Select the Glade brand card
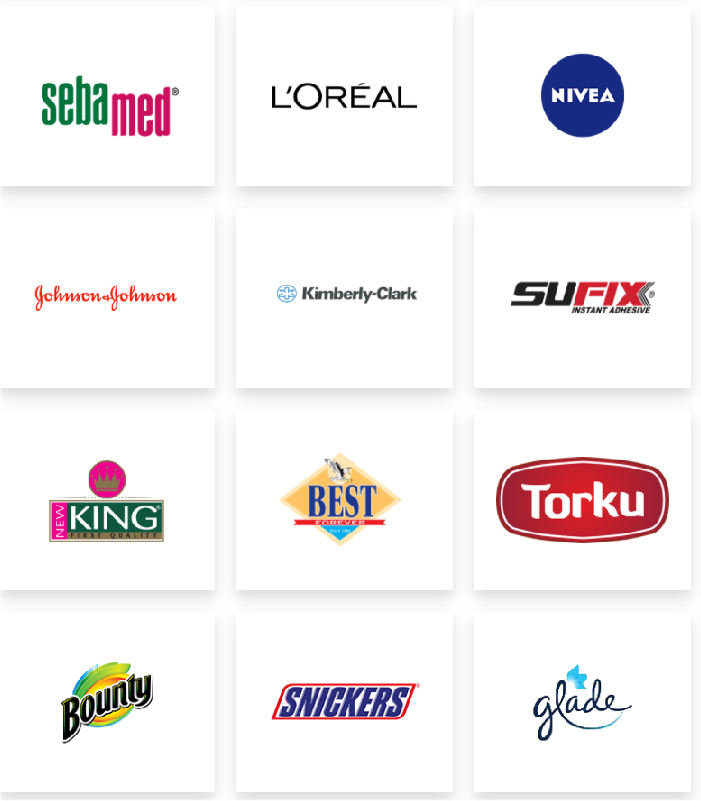Screen dimensions: 701x801 coord(582,702)
